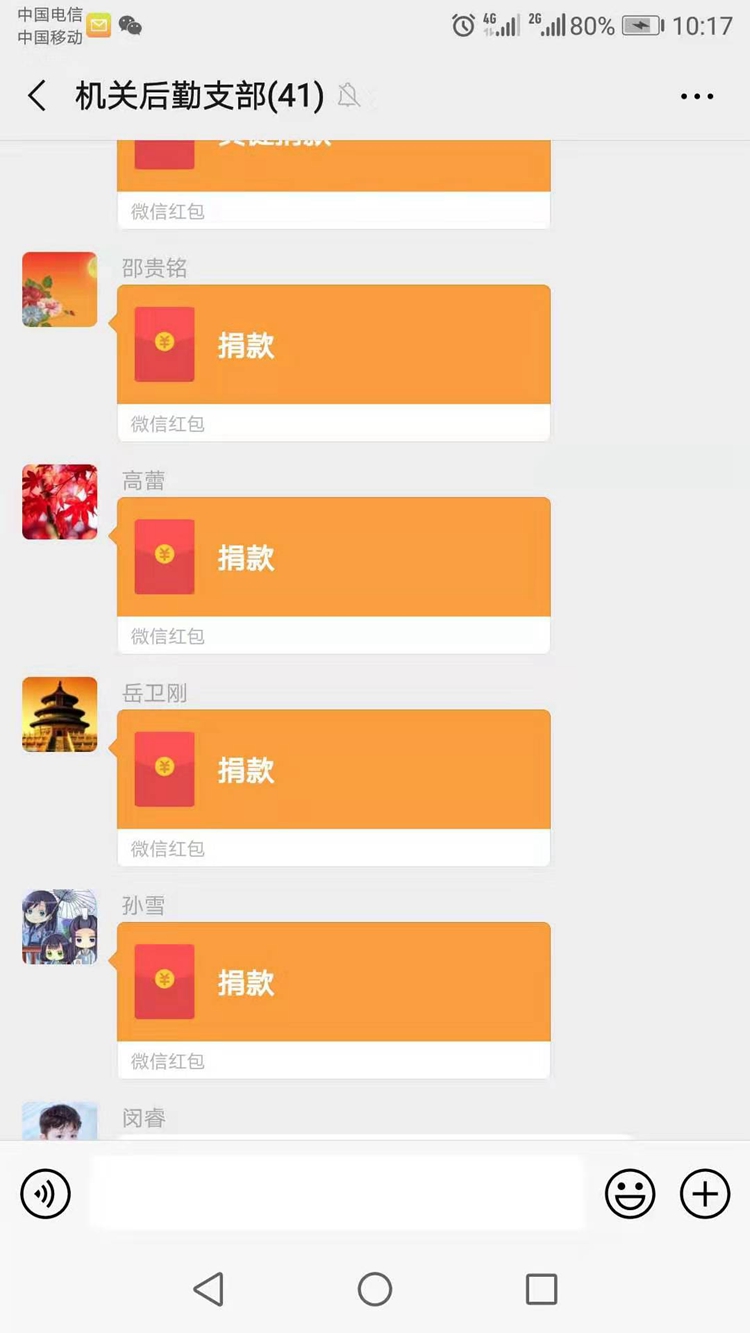
Task: Open the recent apps view
Action: pyautogui.click(x=541, y=1289)
